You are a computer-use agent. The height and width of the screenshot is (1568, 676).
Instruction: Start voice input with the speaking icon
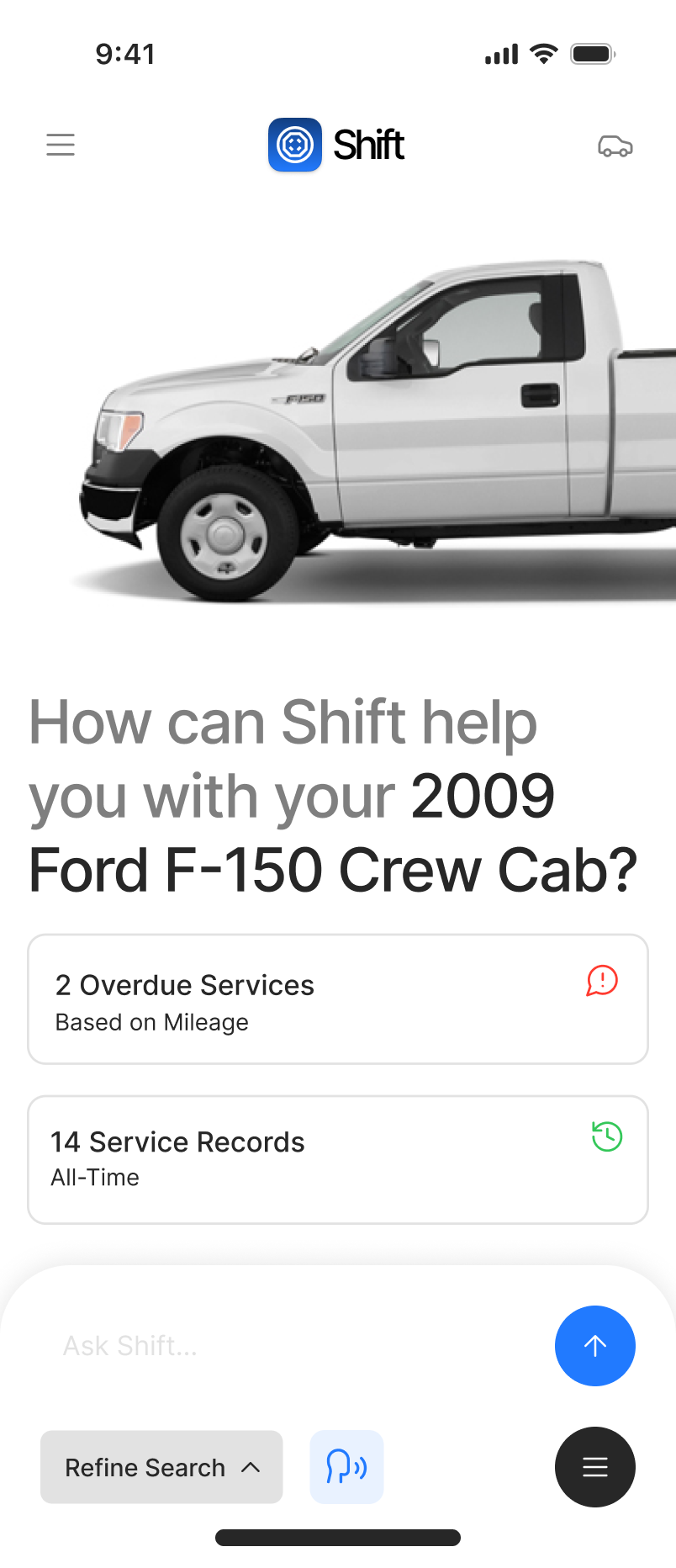(346, 1467)
